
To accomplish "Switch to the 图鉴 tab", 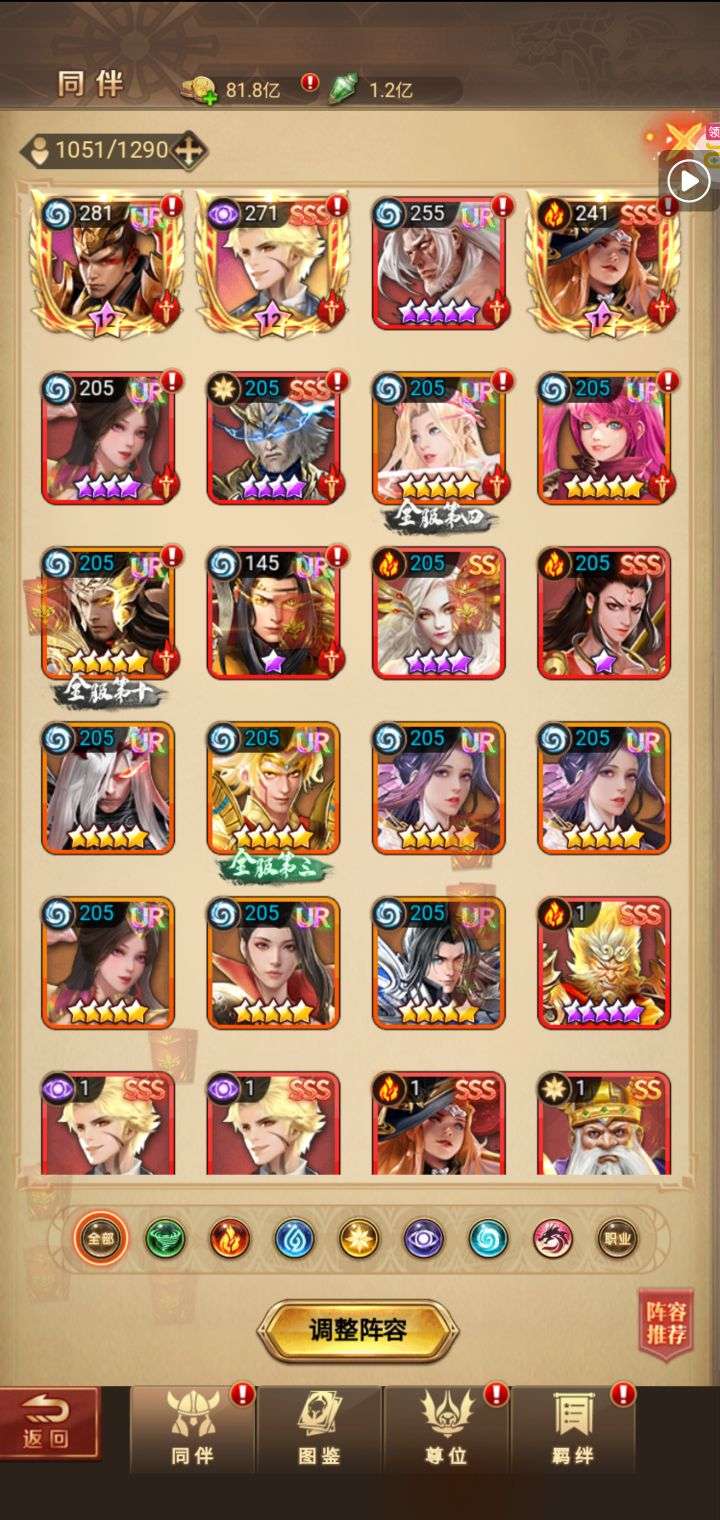I will point(319,1428).
